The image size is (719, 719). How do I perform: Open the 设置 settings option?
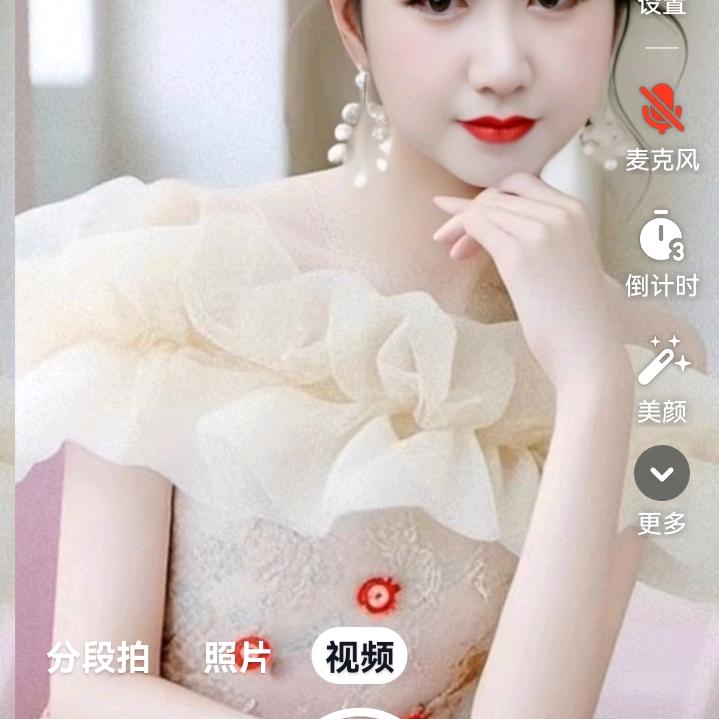click(661, 8)
